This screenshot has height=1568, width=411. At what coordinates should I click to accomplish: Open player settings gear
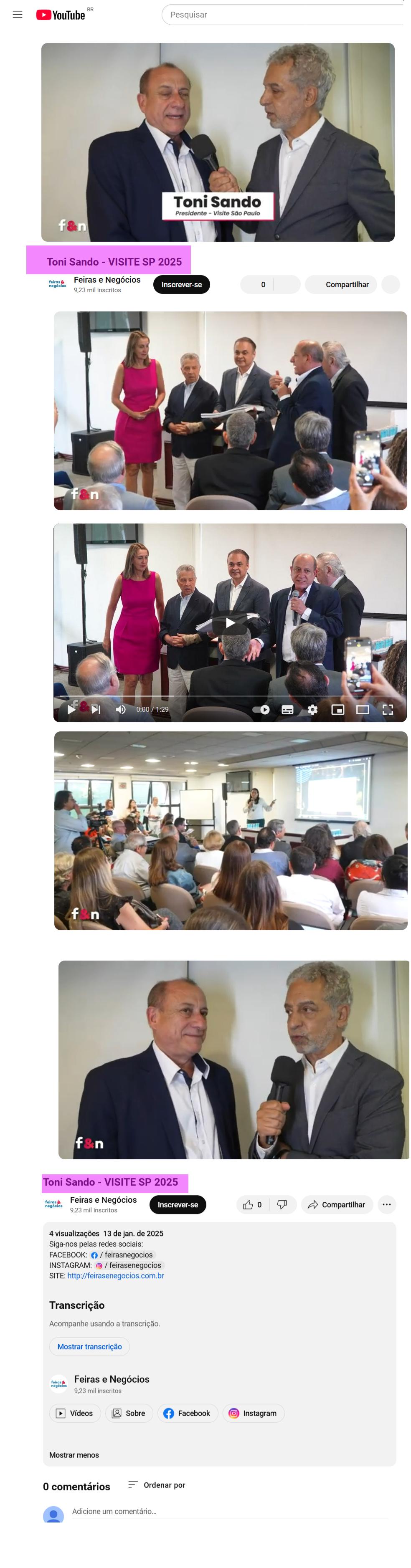coord(312,709)
